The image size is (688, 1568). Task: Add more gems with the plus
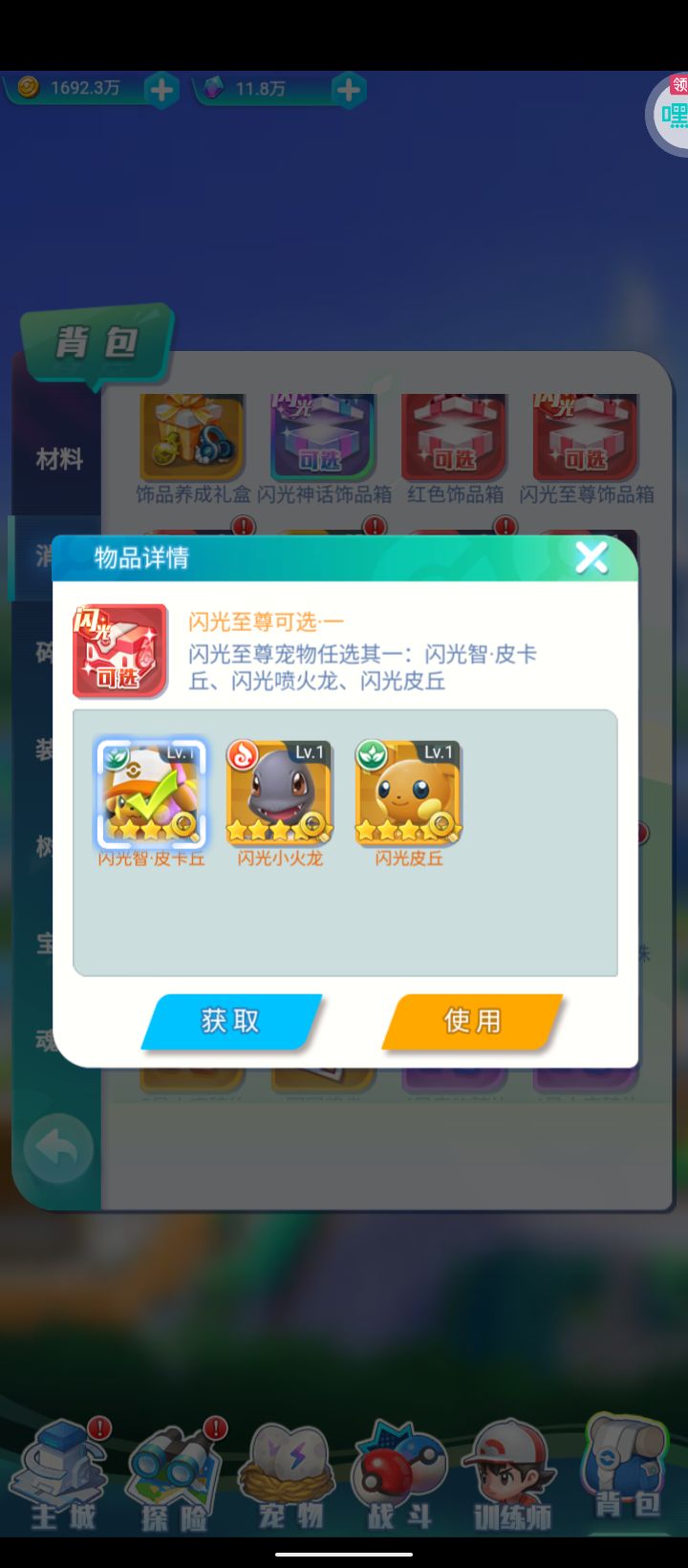(349, 90)
